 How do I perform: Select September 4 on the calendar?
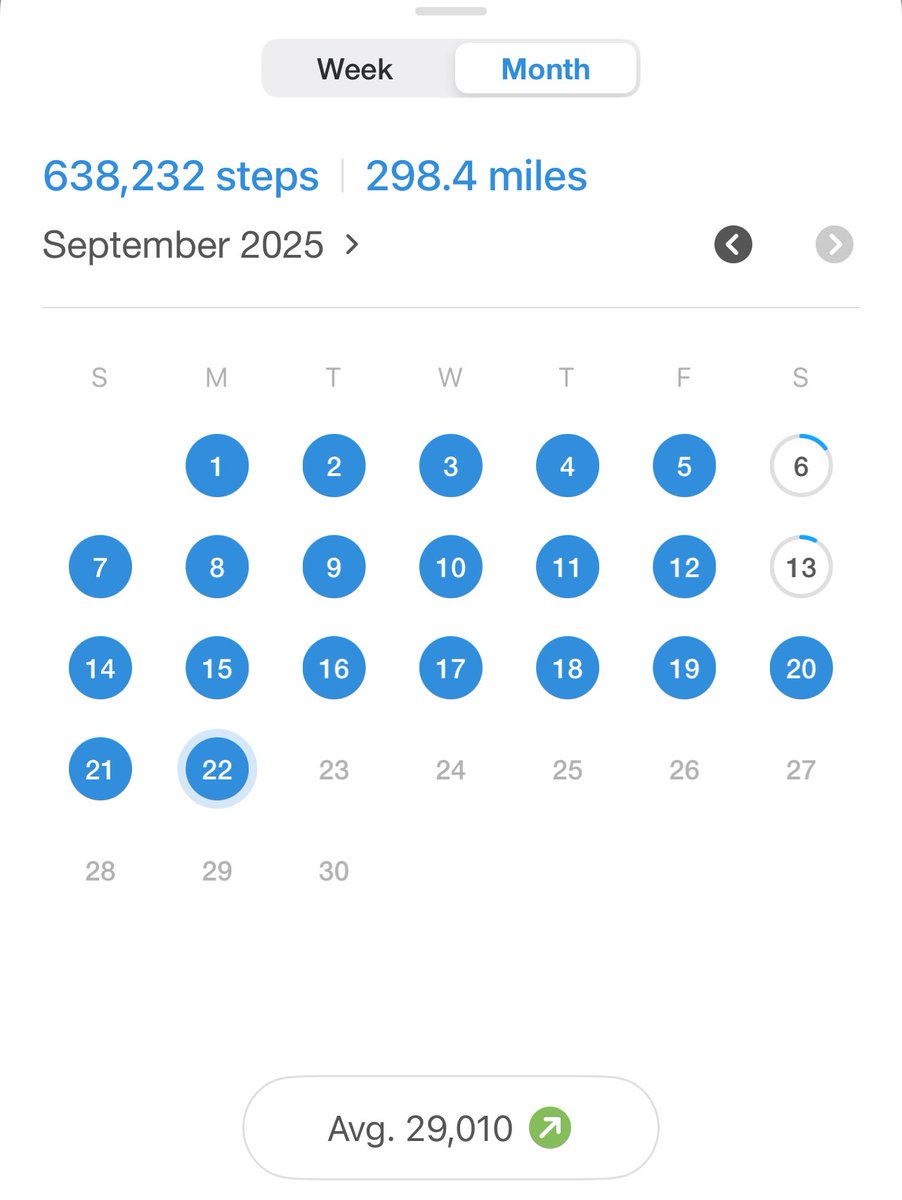click(x=567, y=466)
